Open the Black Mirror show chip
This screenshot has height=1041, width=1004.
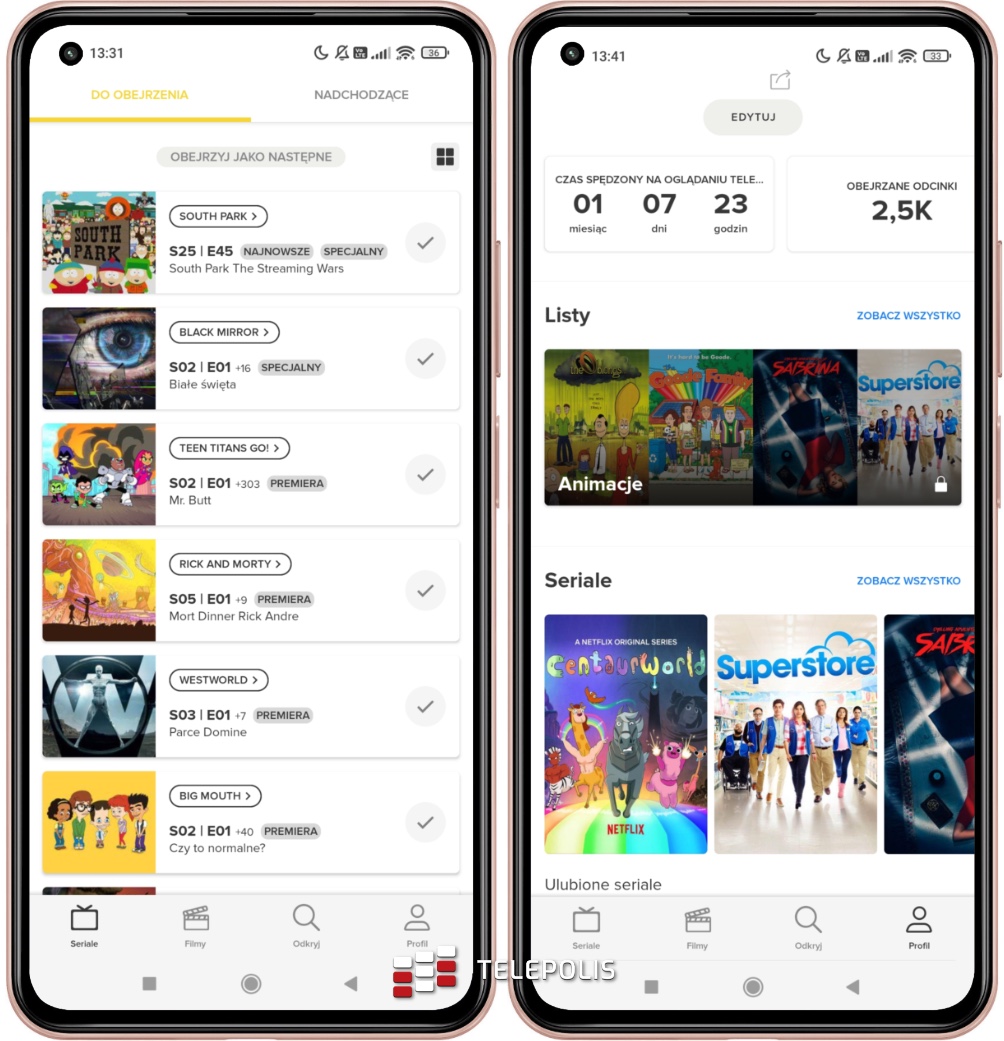tap(224, 332)
